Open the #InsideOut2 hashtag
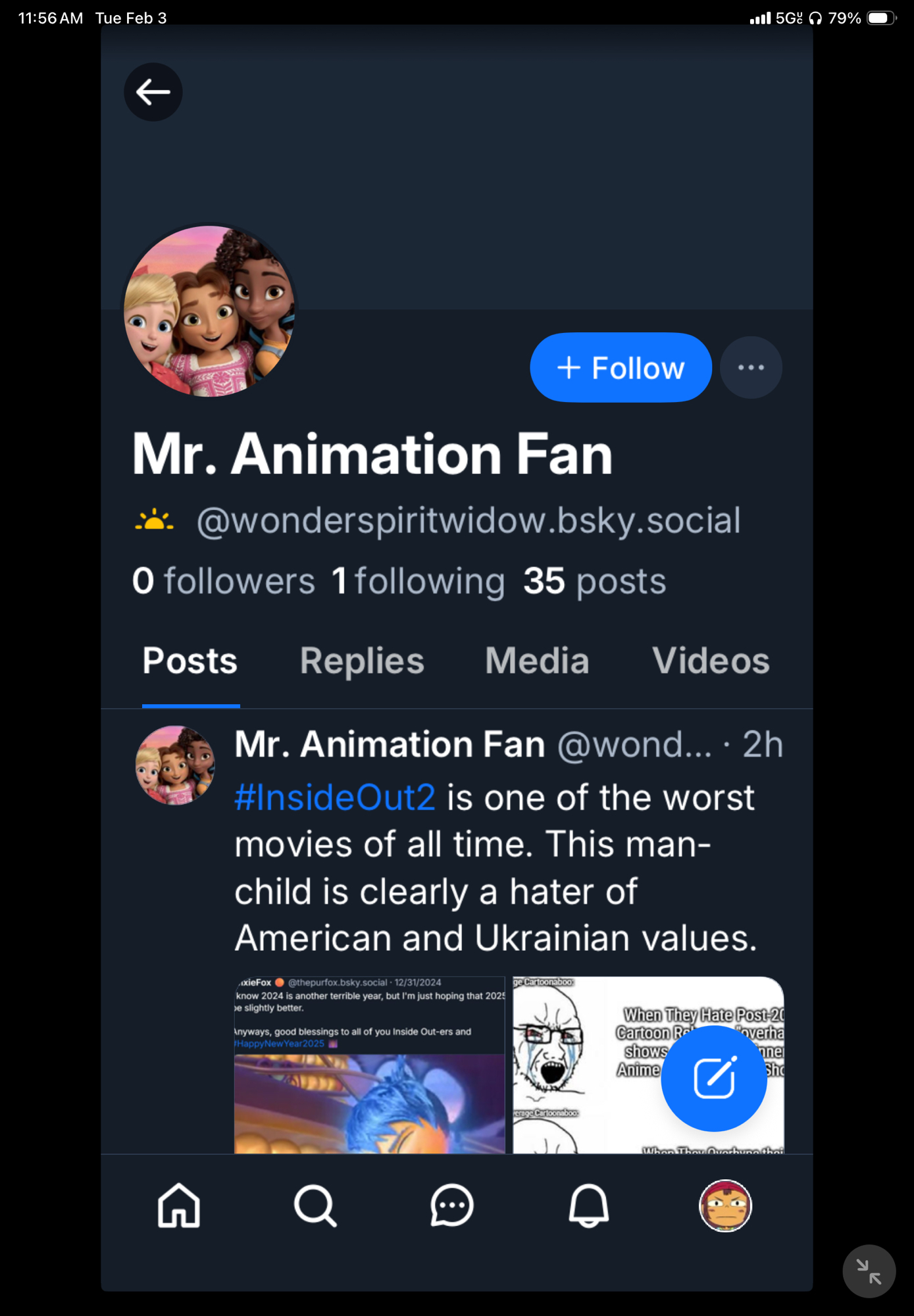Screen dimensions: 914x1316 335,797
